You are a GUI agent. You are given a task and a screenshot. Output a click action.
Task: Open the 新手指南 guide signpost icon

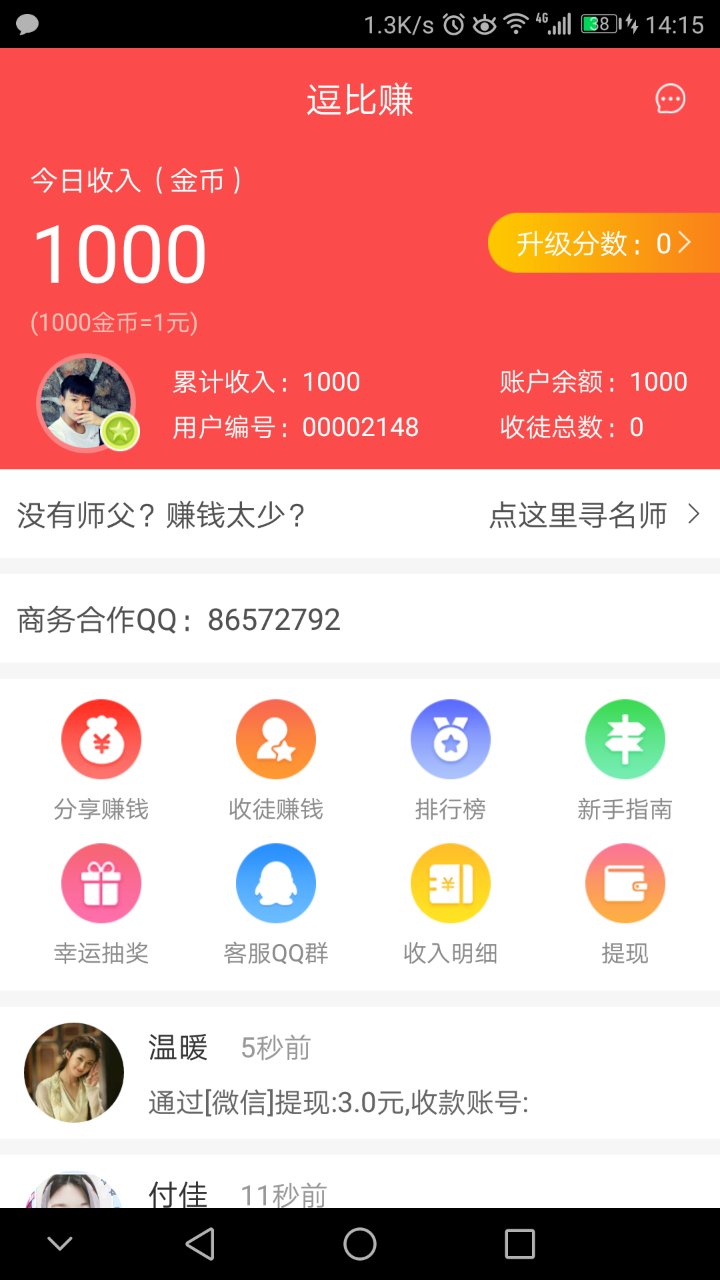625,739
